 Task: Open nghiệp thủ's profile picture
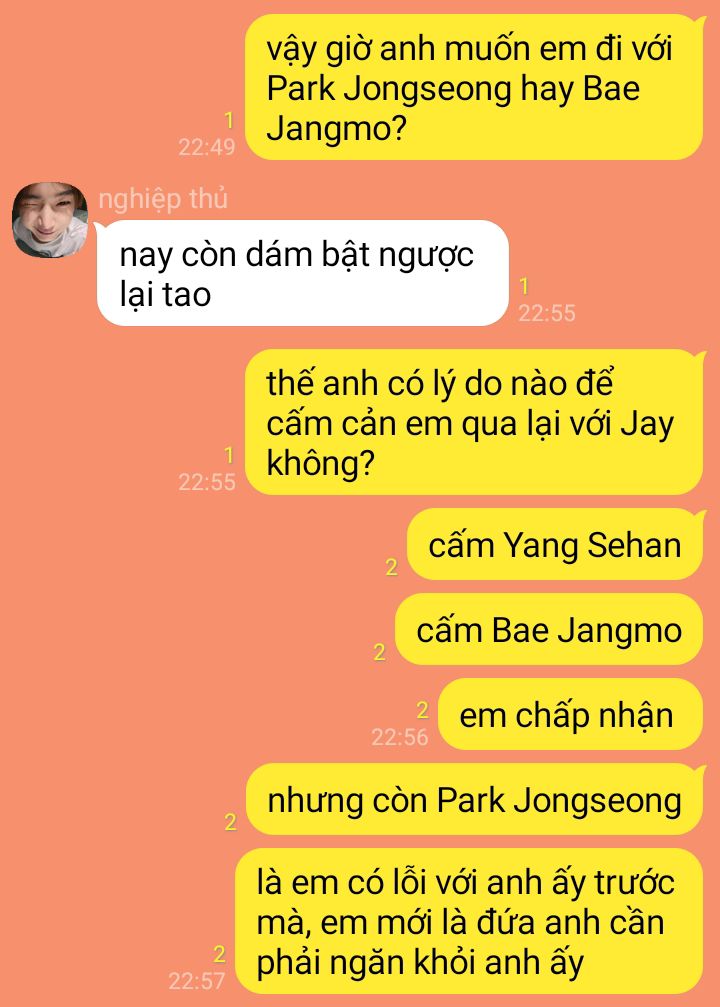[49, 219]
